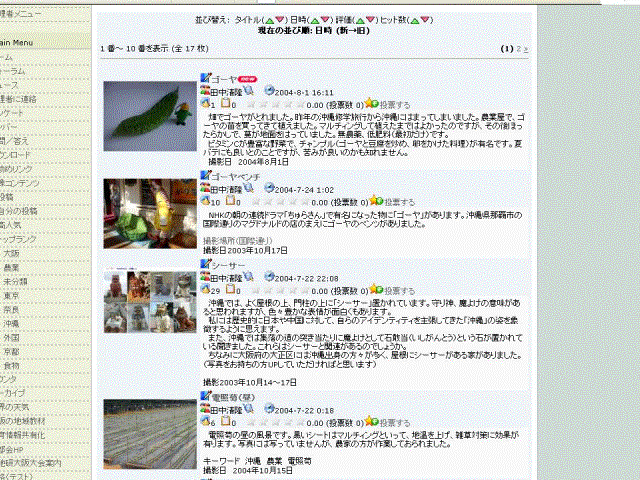Image resolution: width=640 pixels, height=480 pixels.
Task: Vote on the ゴーヤベンチ photo
Action: pos(393,202)
